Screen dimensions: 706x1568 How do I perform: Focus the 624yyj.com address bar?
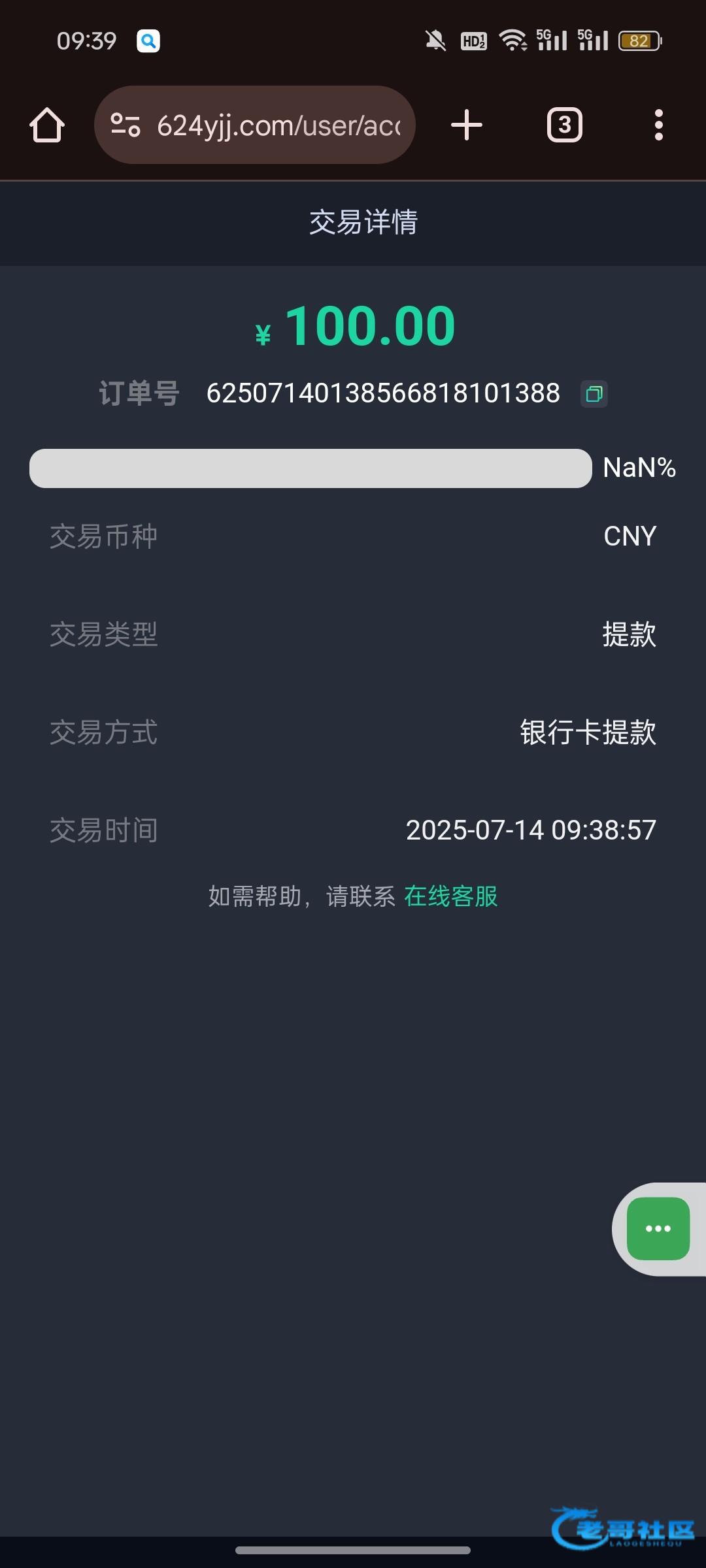[x=278, y=125]
